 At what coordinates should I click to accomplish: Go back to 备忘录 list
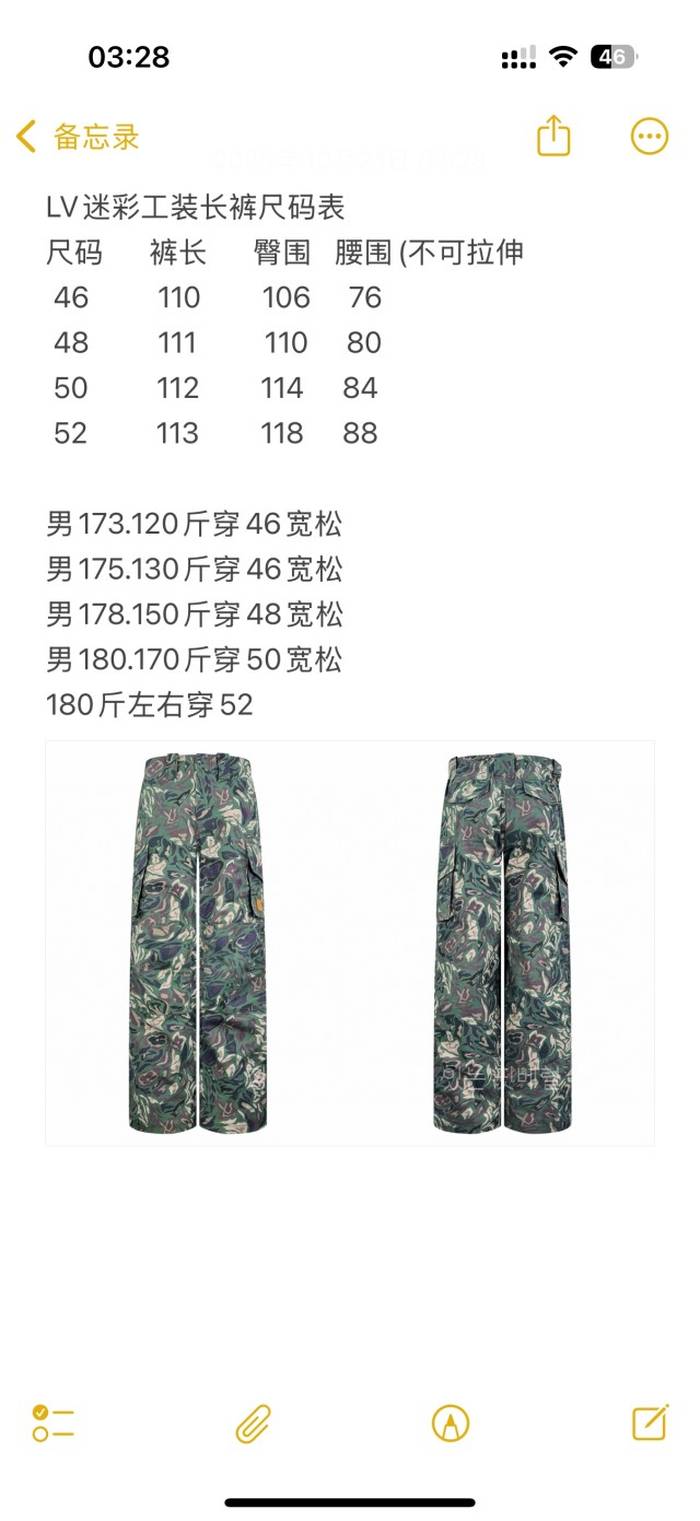(x=78, y=137)
